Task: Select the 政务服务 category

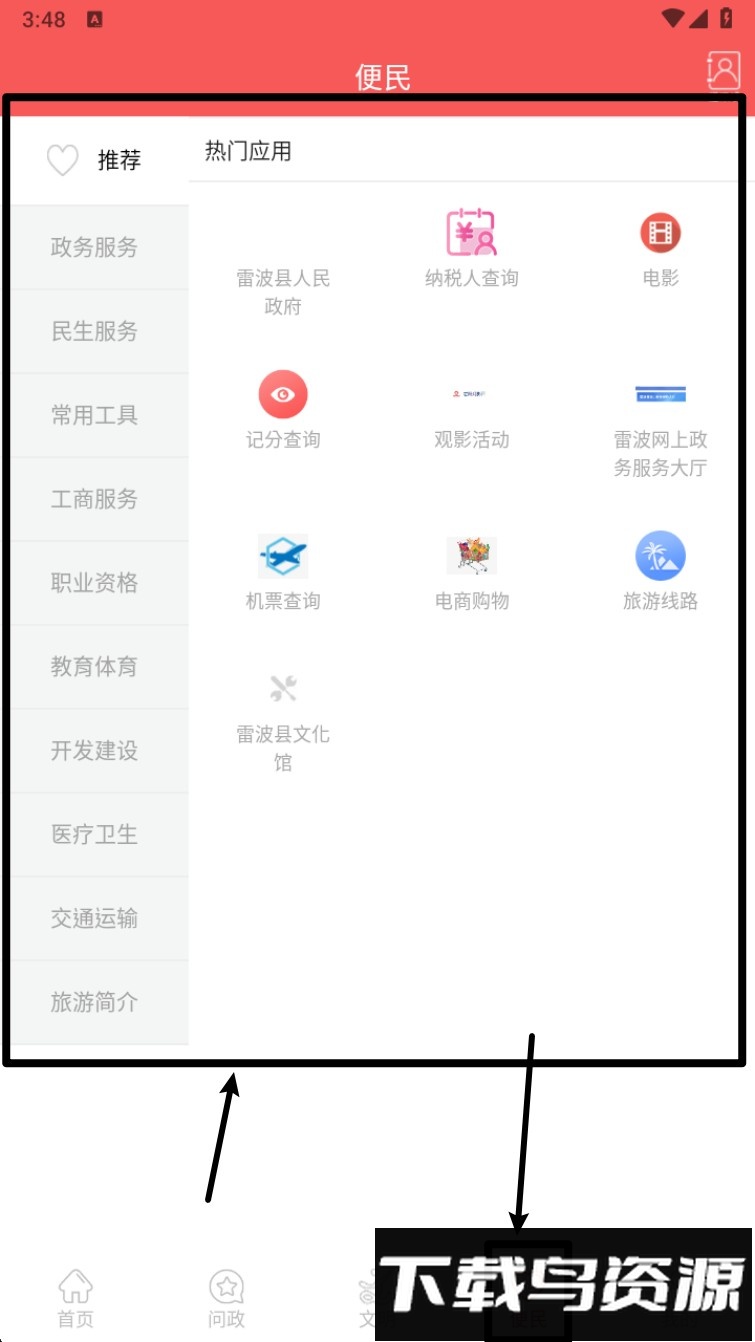Action: [95, 248]
